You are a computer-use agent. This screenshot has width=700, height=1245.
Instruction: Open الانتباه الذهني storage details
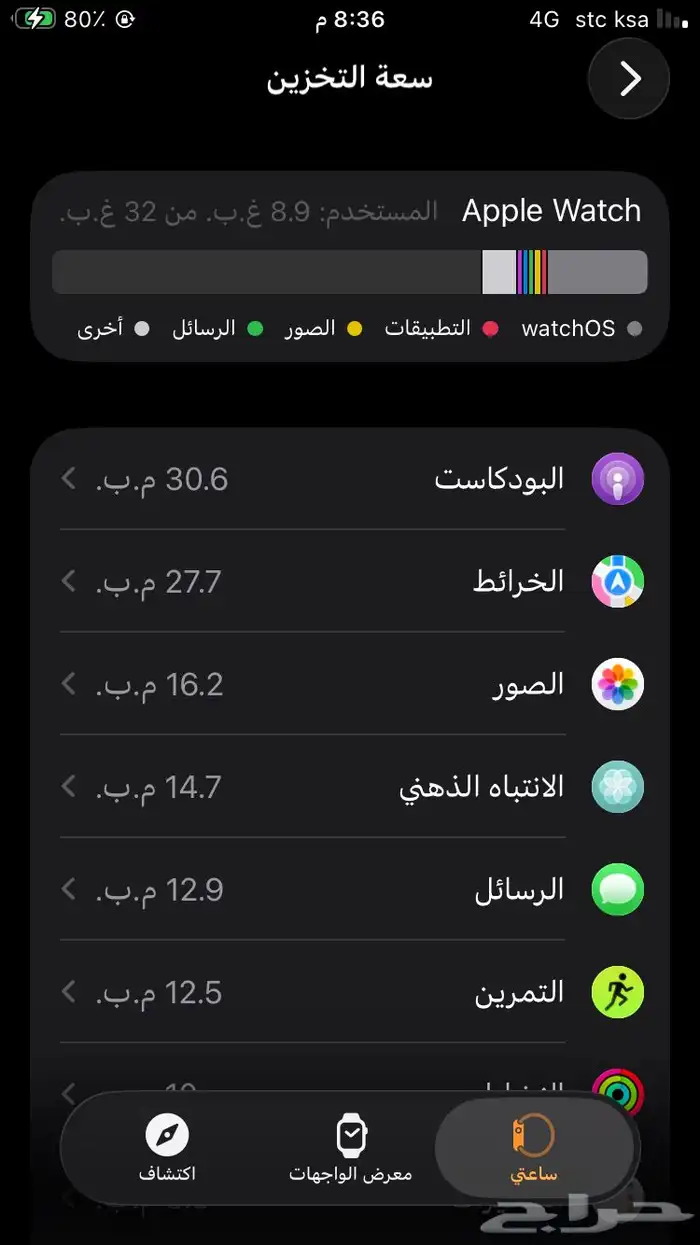click(350, 788)
